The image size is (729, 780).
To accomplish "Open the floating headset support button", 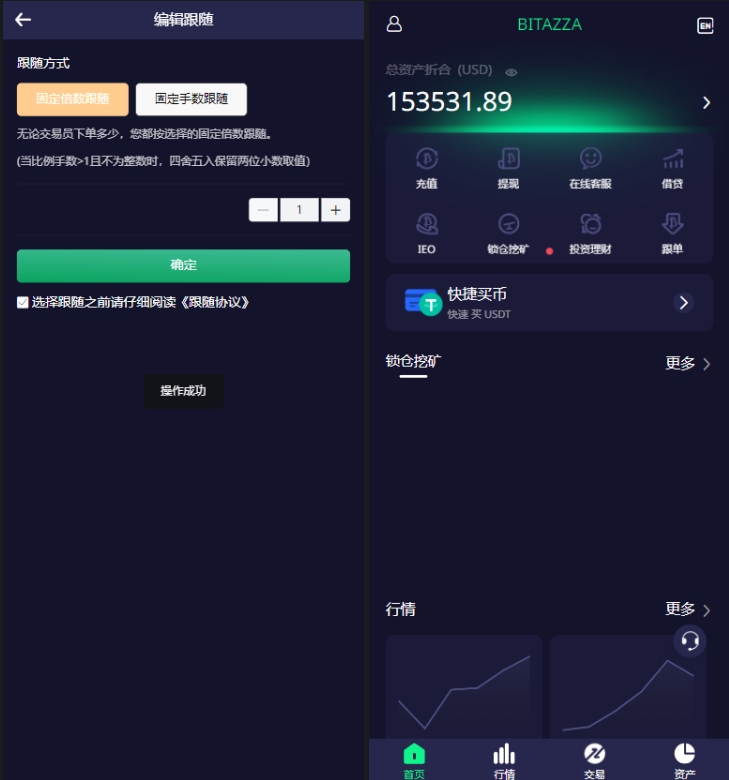I will point(689,640).
